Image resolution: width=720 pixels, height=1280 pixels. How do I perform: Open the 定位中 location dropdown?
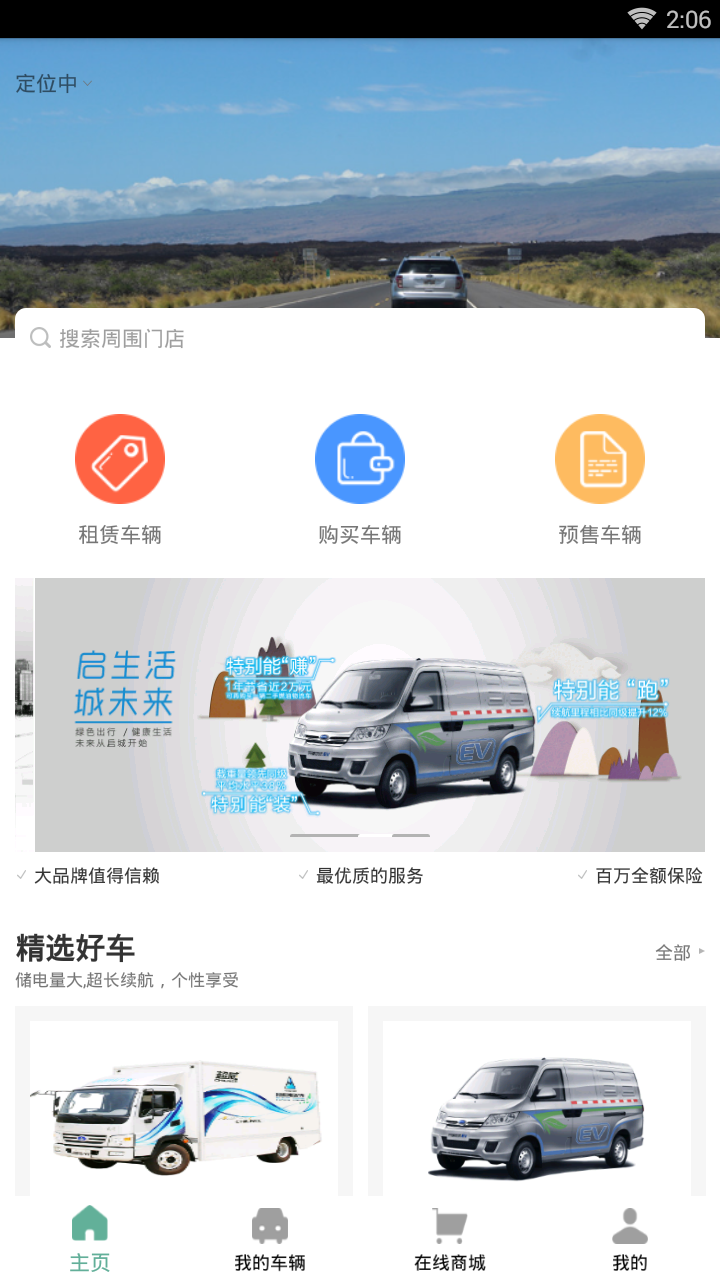pos(54,84)
